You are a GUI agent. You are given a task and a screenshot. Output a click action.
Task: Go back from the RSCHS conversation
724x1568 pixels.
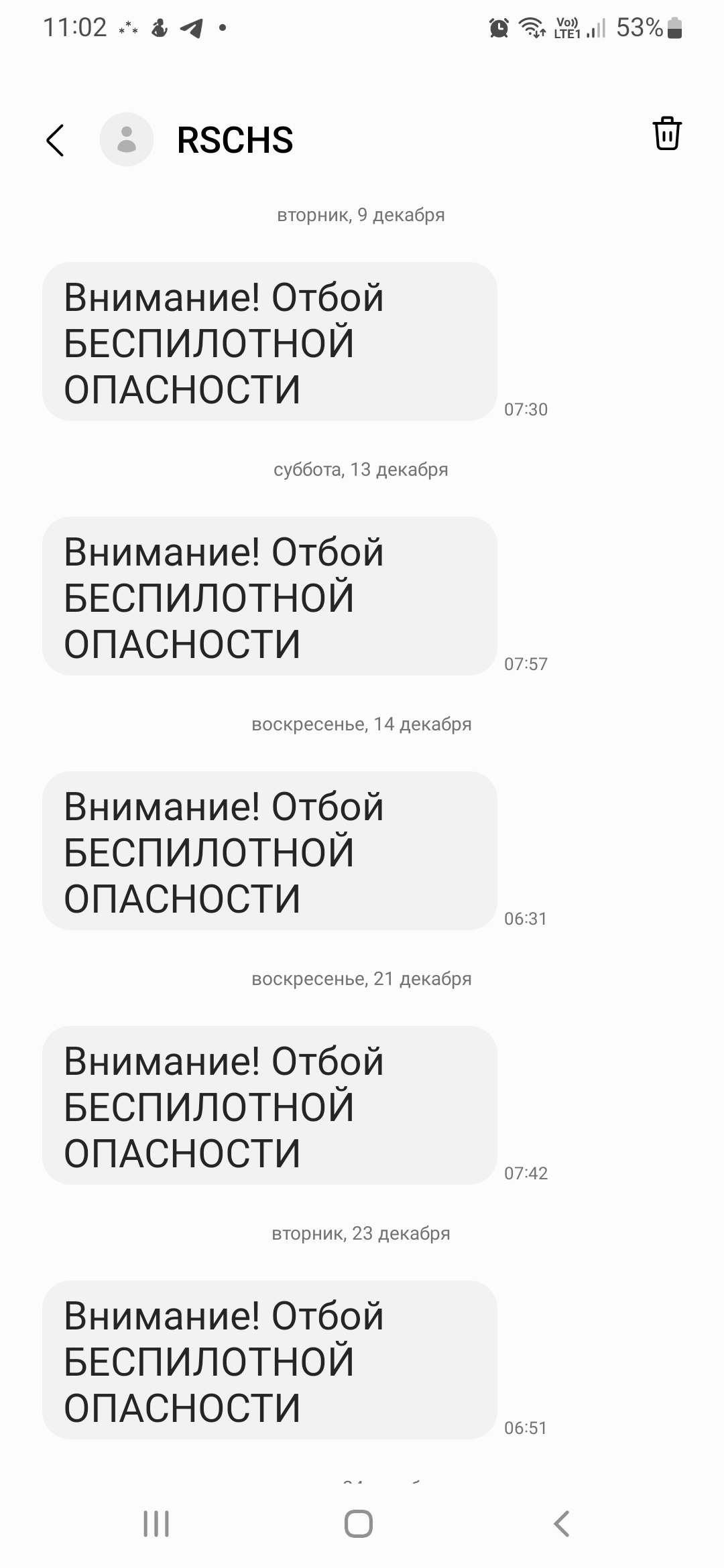pos(56,140)
